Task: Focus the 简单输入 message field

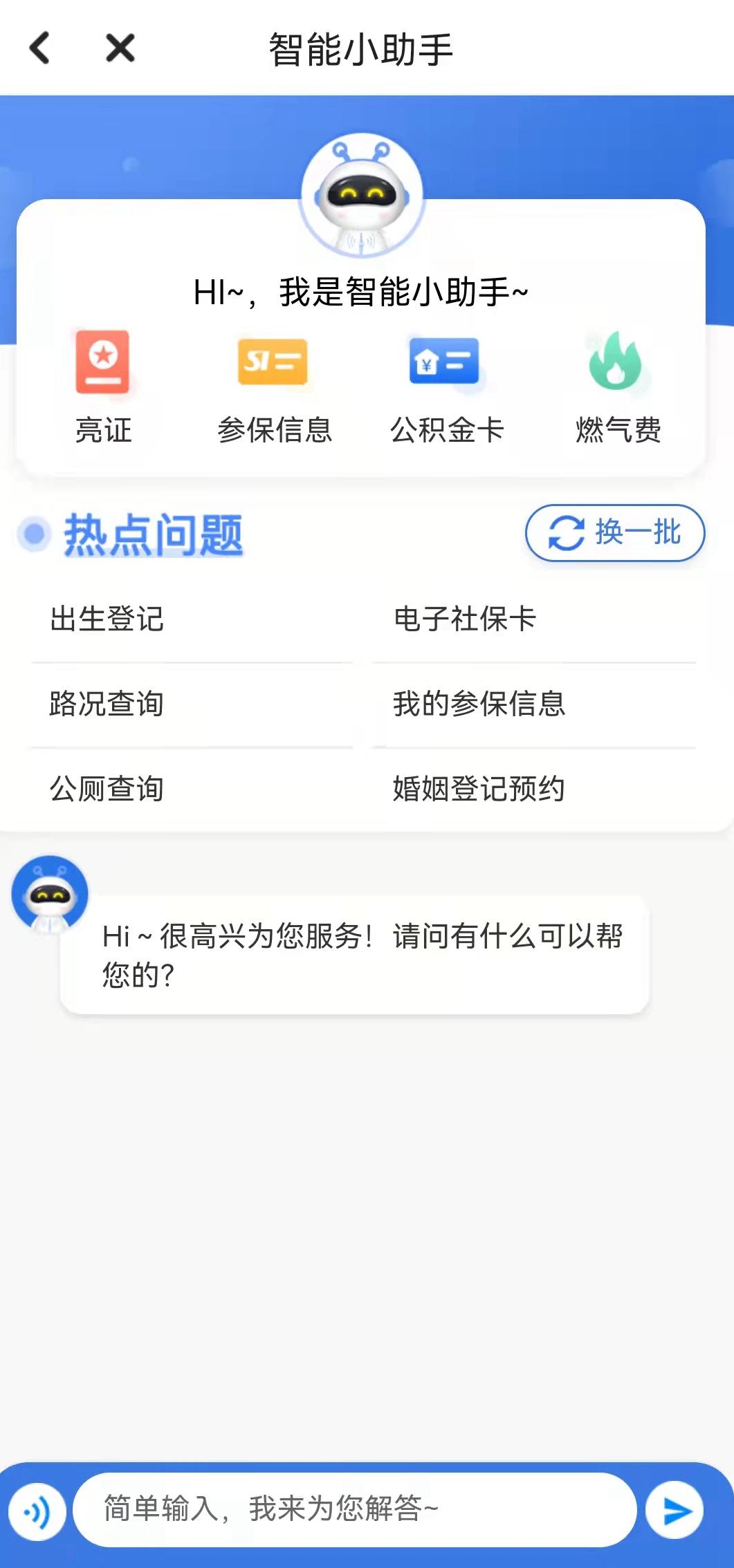Action: pos(354,1509)
